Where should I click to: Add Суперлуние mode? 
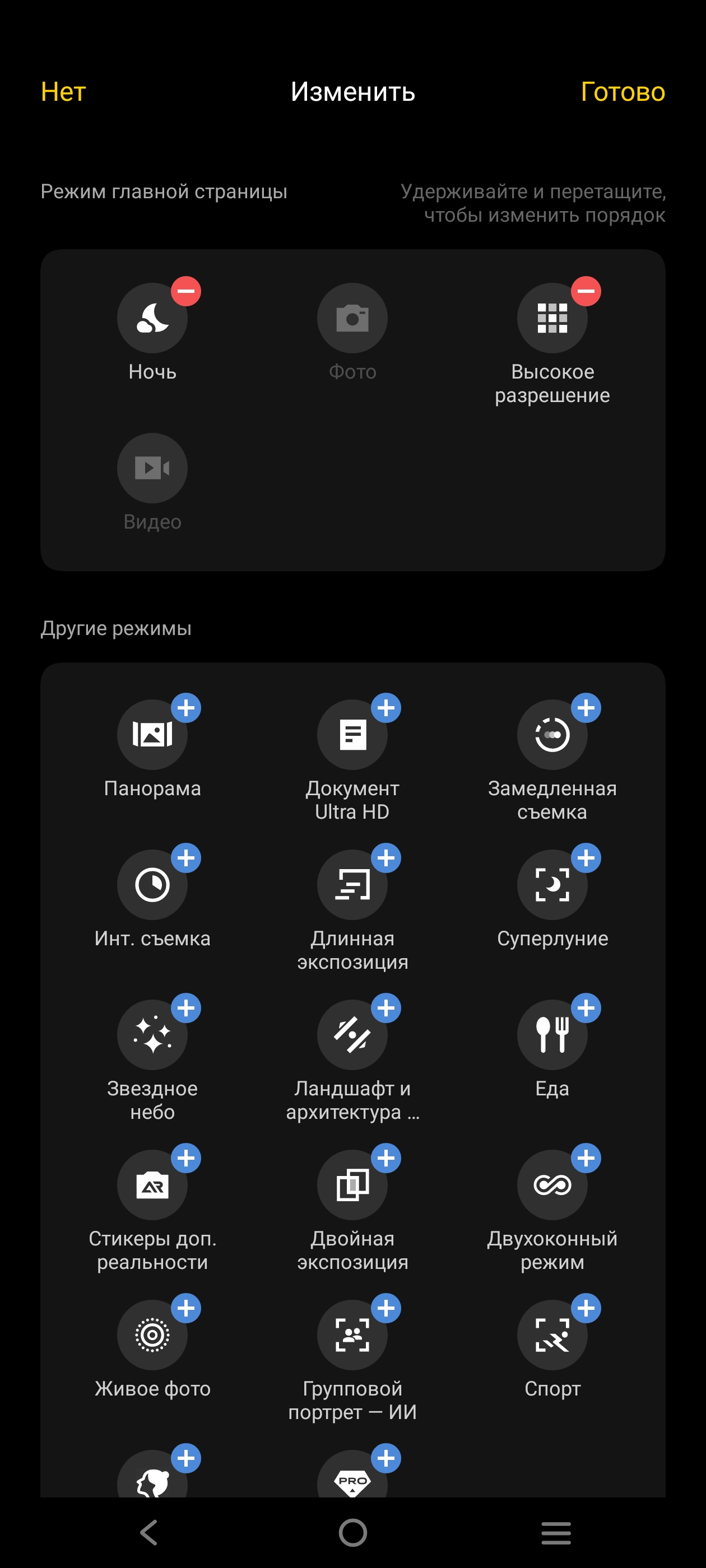(586, 858)
